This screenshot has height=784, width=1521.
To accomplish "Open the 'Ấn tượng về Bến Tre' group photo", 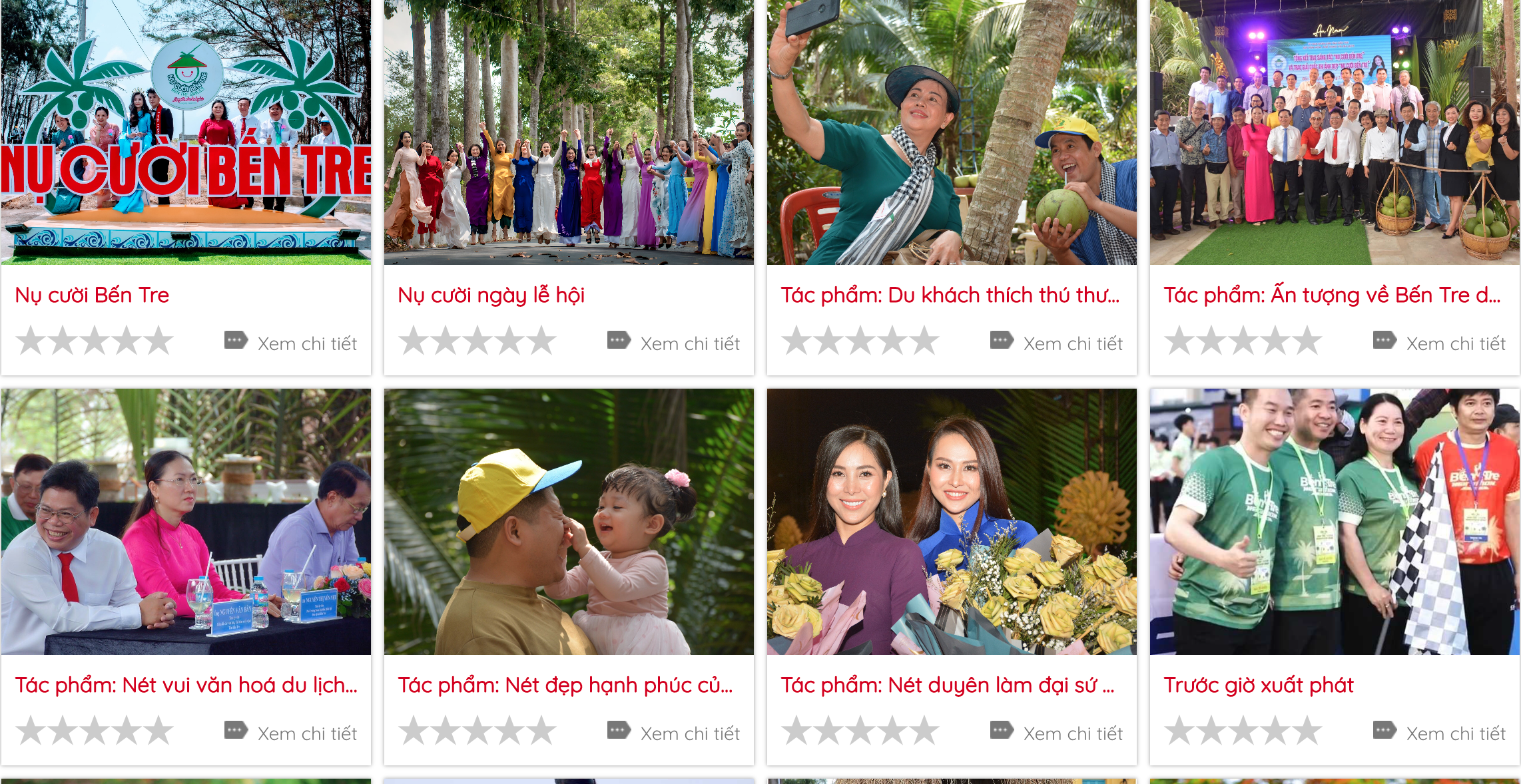I will [1335, 133].
